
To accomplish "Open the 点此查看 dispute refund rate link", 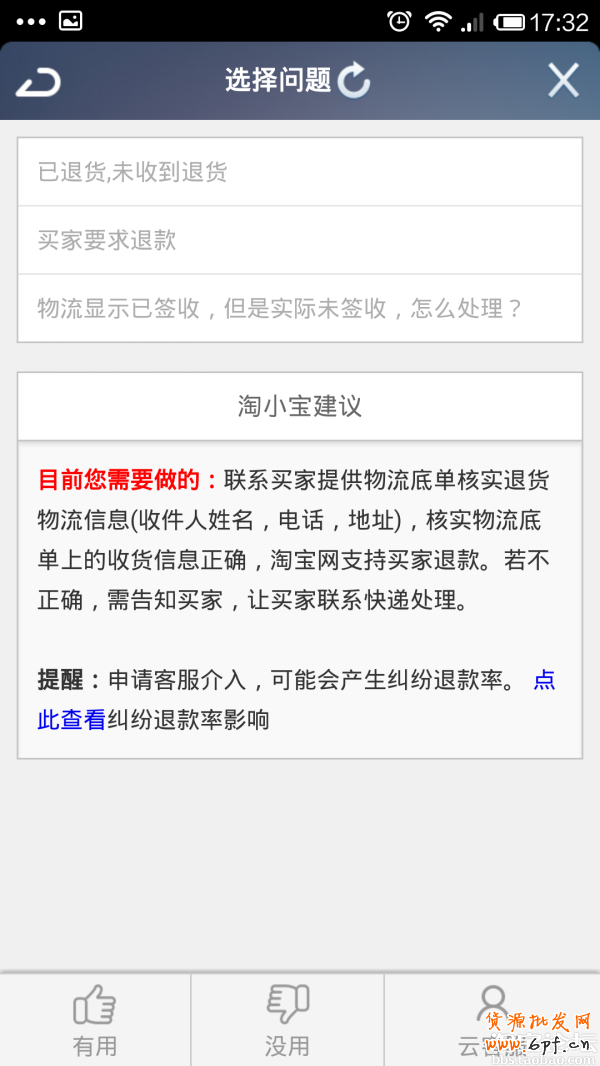I will pyautogui.click(x=70, y=719).
